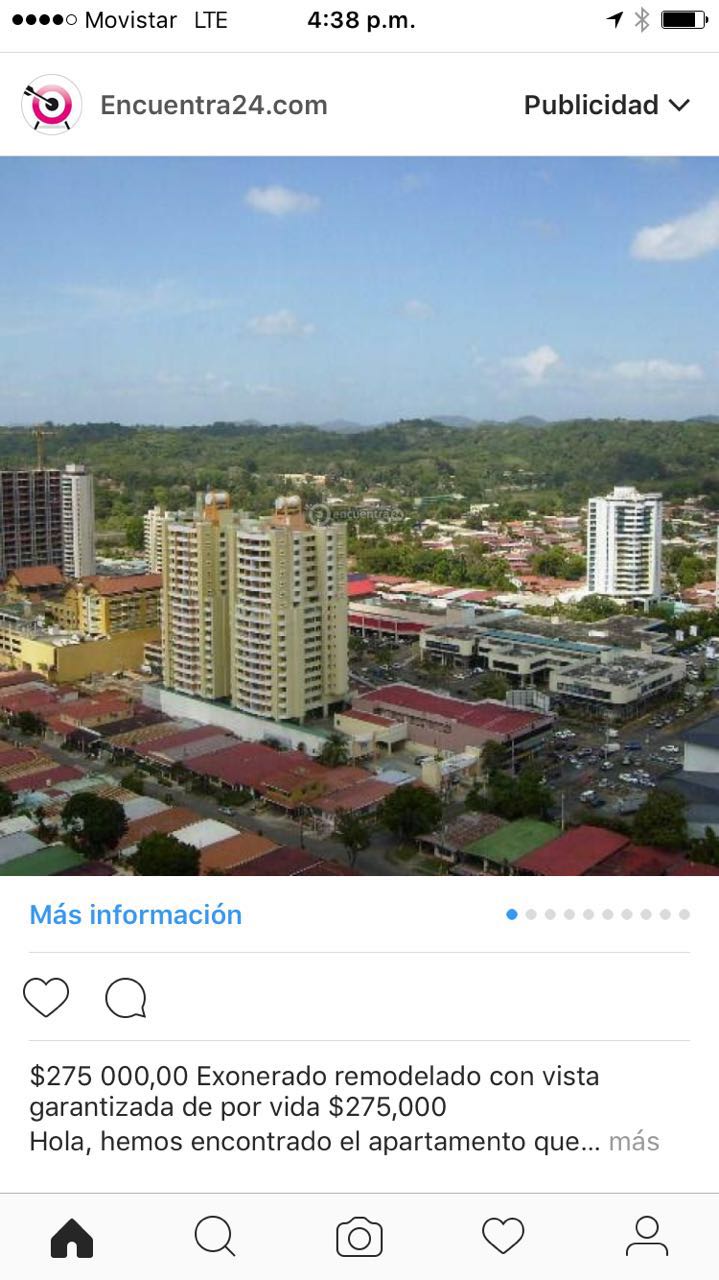This screenshot has width=719, height=1280.
Task: Comment on the Encuentra24 ad
Action: pos(126,998)
